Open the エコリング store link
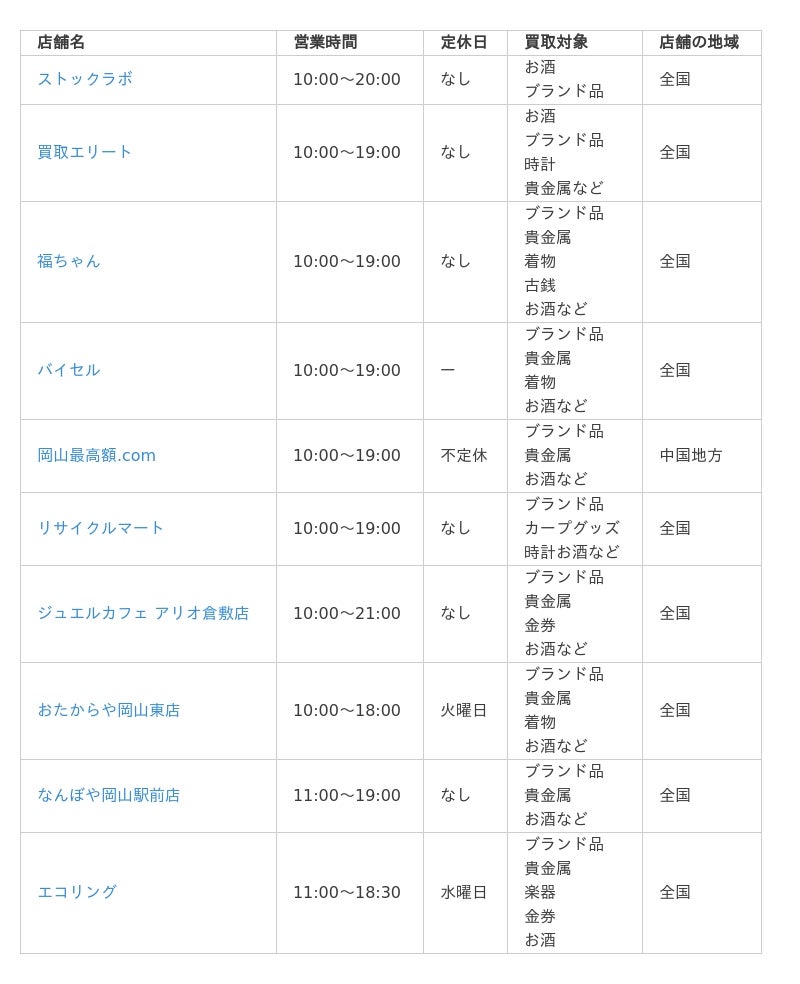 pos(77,892)
